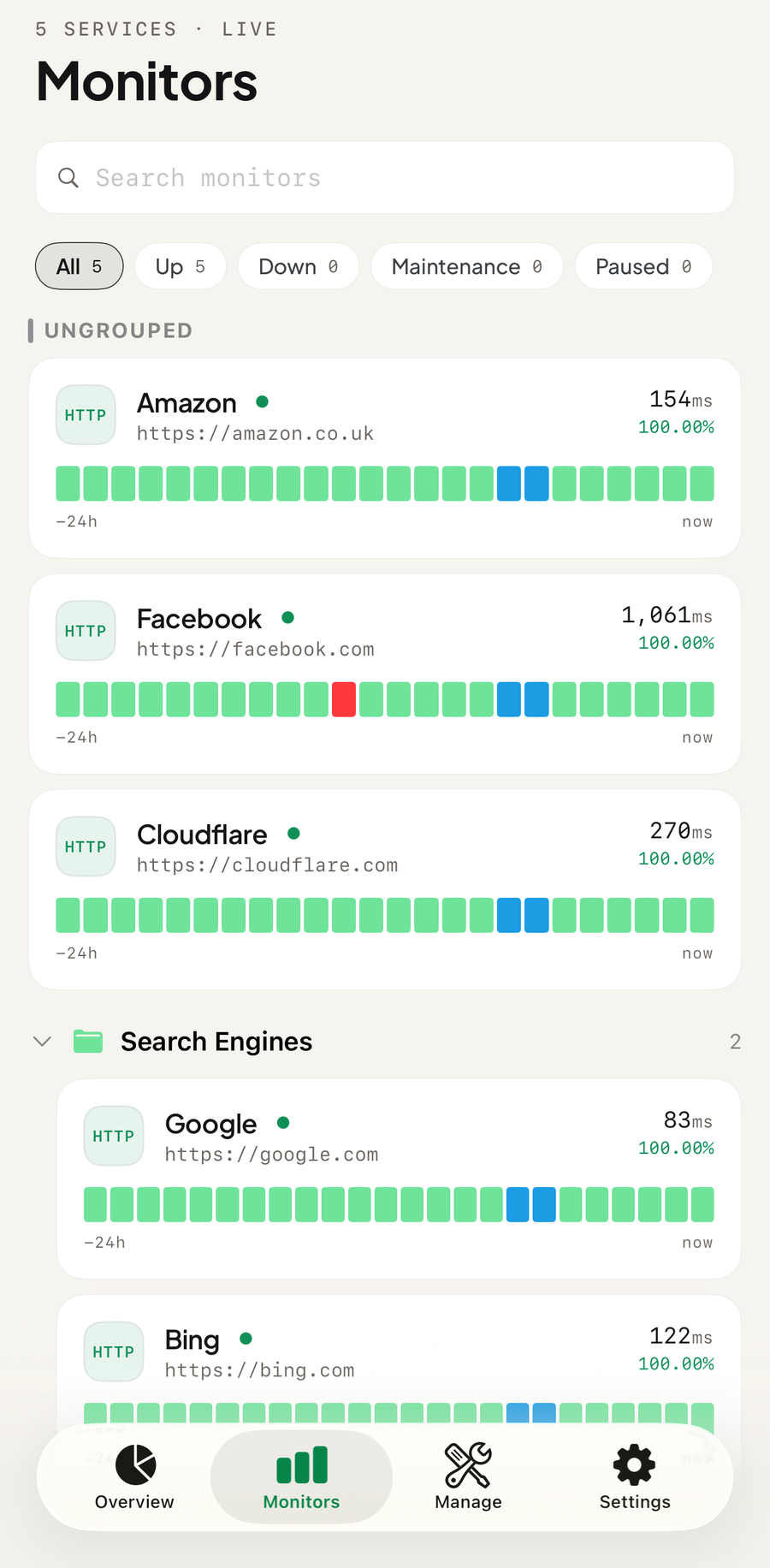Image resolution: width=770 pixels, height=1568 pixels.
Task: Click the red downtime bar in Facebook's heartbeat
Action: (x=343, y=698)
